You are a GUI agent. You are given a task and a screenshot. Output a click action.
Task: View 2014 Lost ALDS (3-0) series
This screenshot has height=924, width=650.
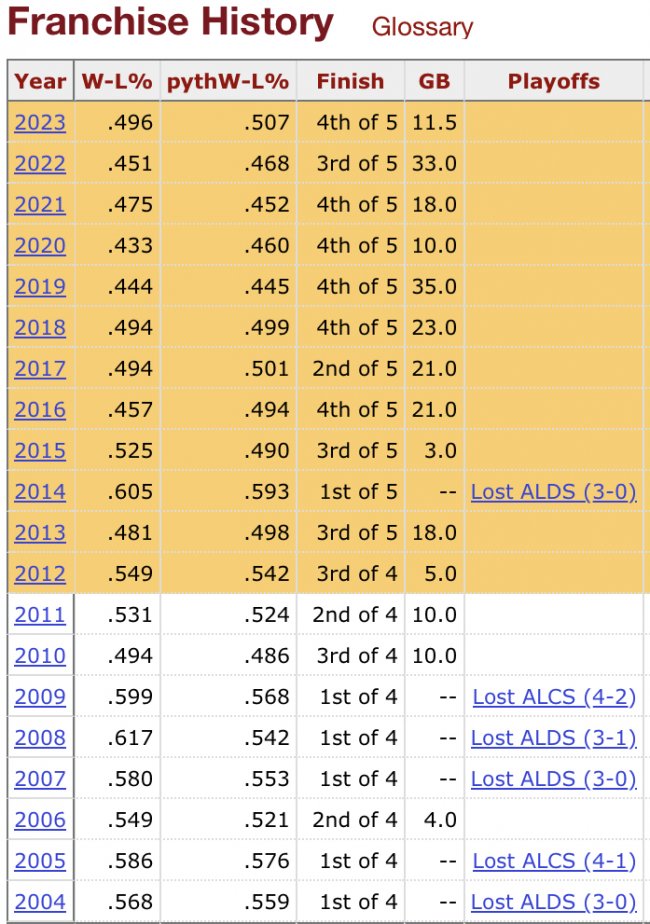point(553,492)
